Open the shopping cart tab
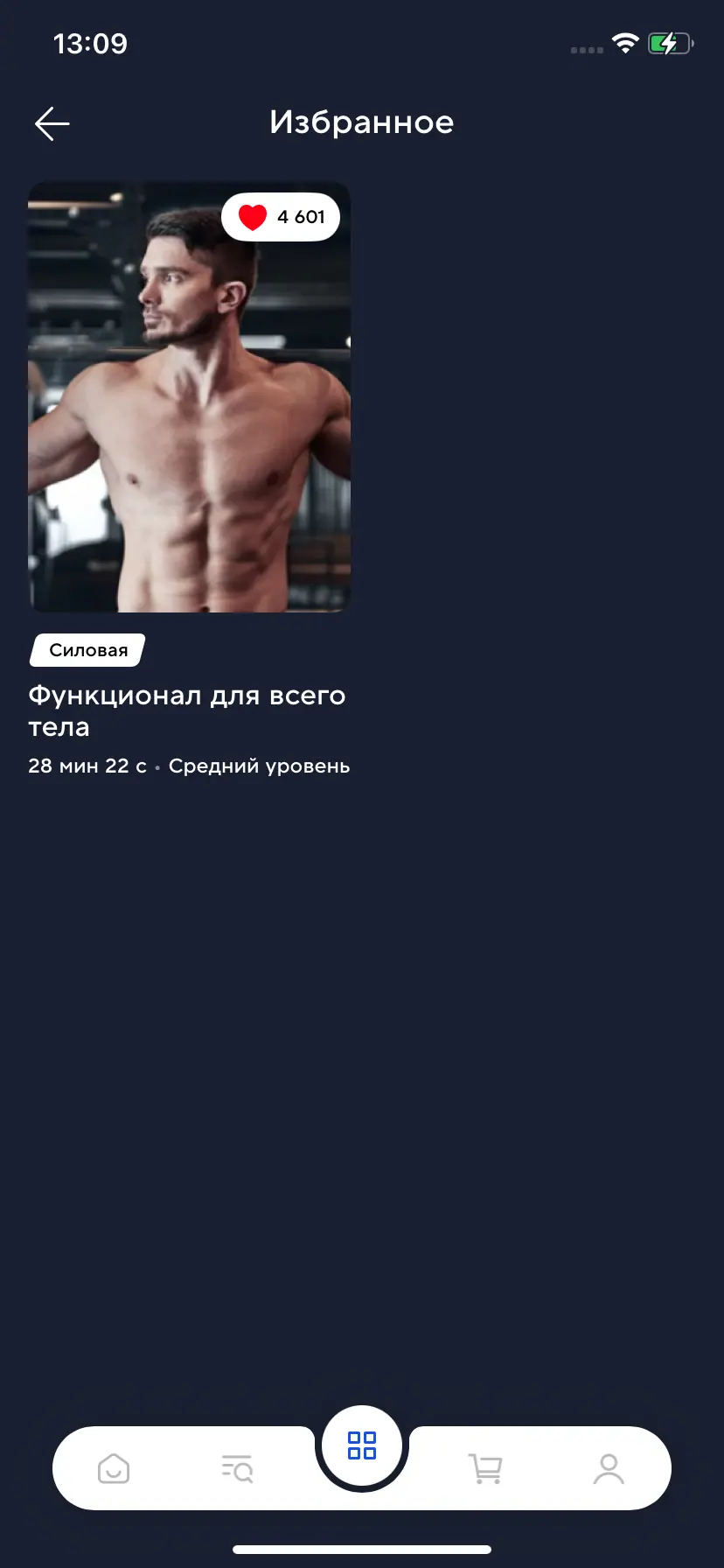 click(x=485, y=1468)
